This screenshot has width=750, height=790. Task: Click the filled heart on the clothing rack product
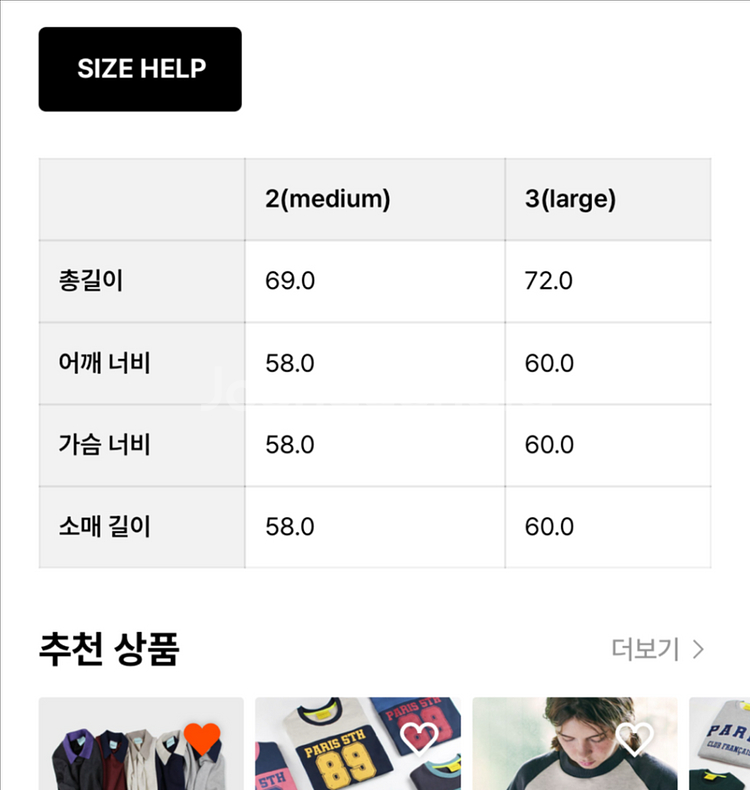coord(205,739)
